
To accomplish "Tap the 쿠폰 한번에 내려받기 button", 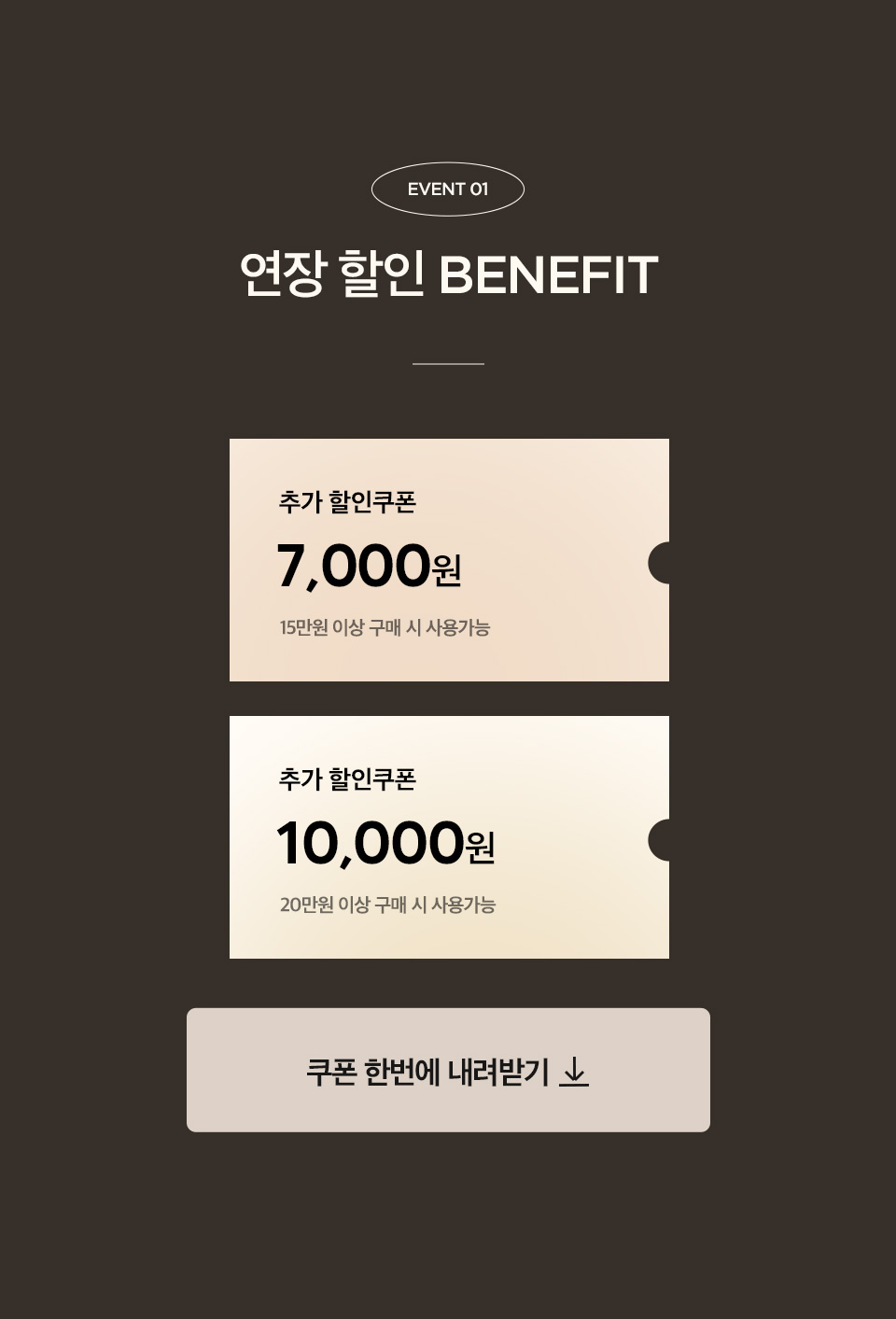I will point(448,1070).
